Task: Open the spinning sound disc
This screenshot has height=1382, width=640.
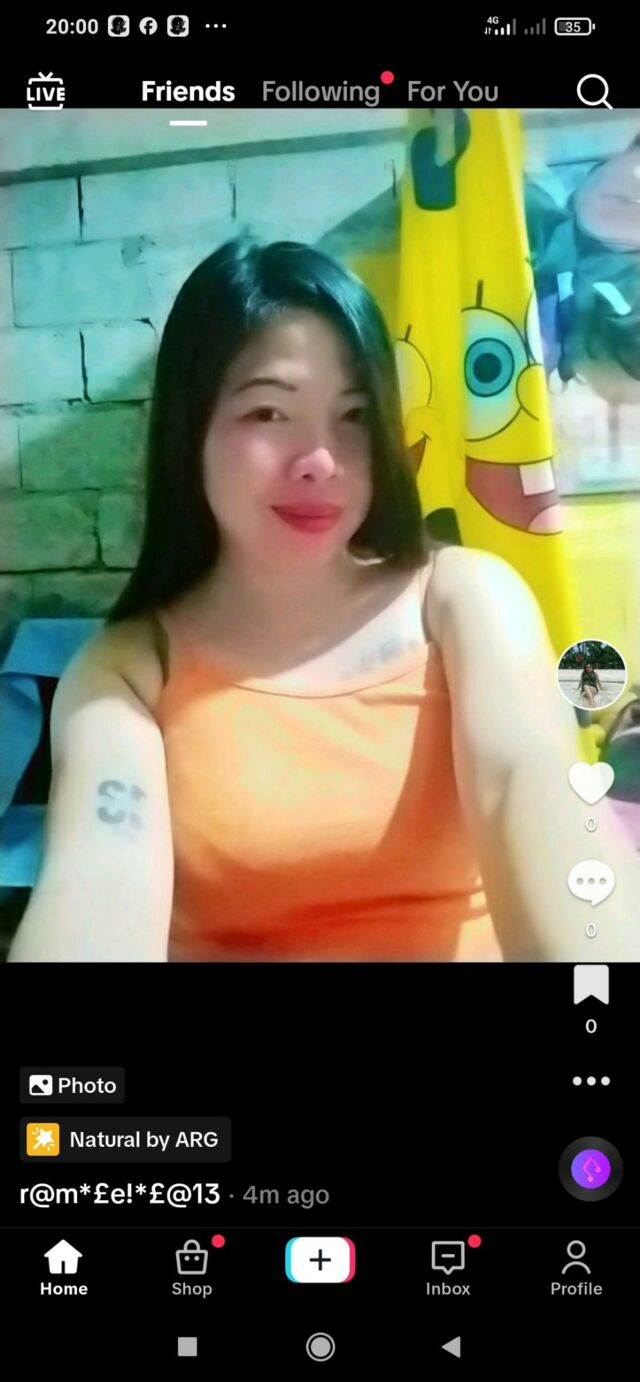Action: (x=590, y=1169)
